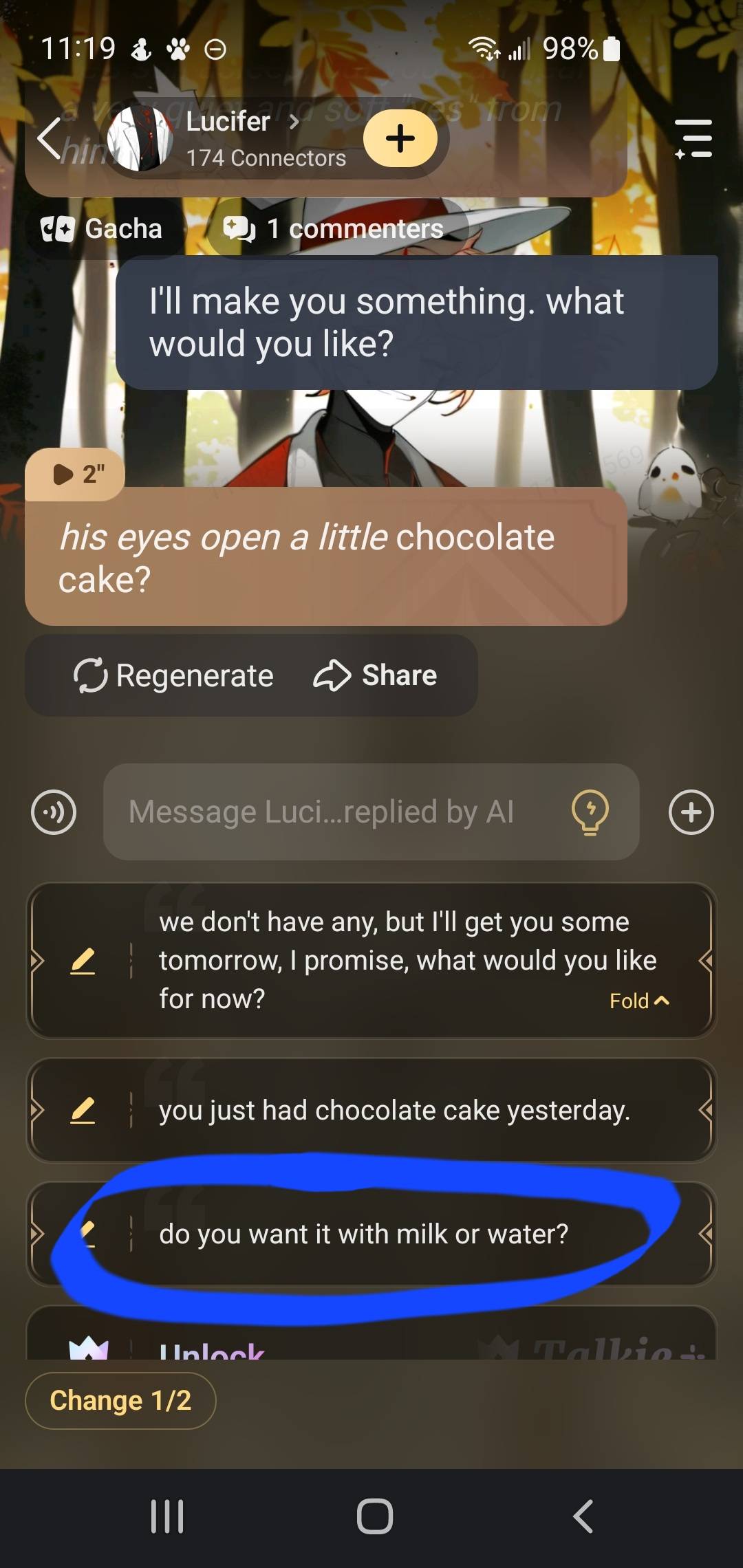The width and height of the screenshot is (743, 1568).
Task: Open the top-right chat menu
Action: [x=693, y=138]
